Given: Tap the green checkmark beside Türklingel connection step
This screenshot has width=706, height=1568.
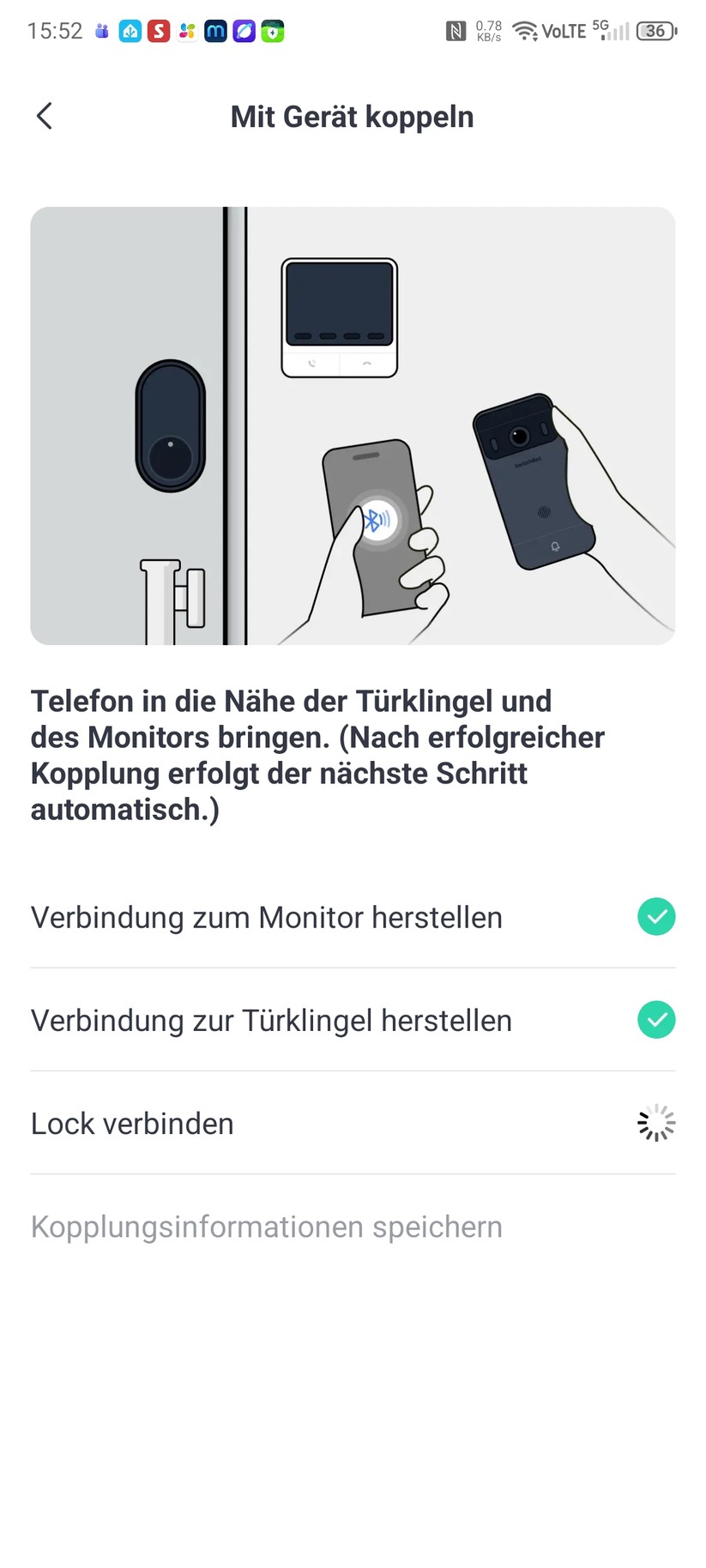Looking at the screenshot, I should click(x=656, y=1020).
